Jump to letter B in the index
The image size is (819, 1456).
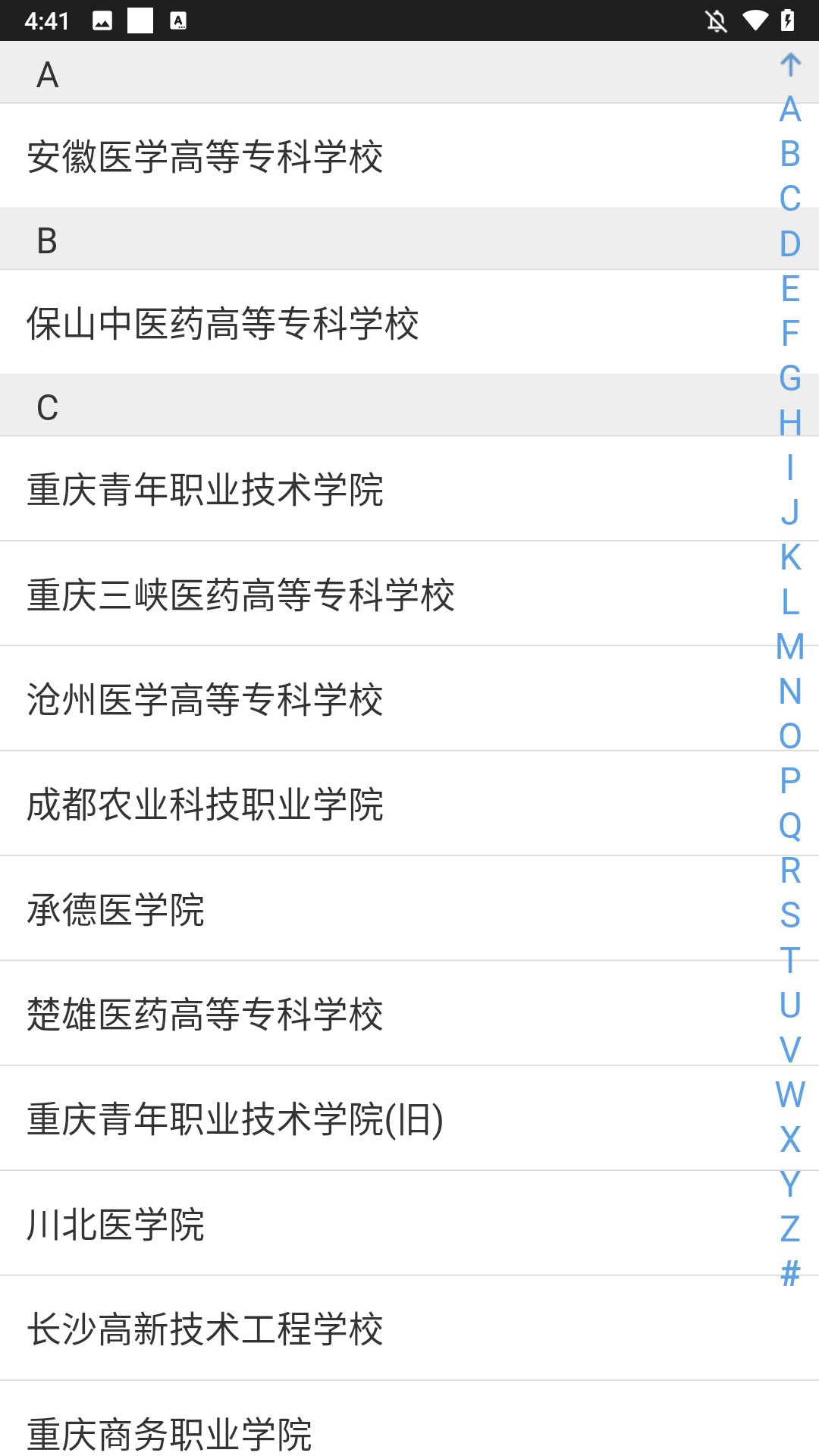[x=790, y=153]
